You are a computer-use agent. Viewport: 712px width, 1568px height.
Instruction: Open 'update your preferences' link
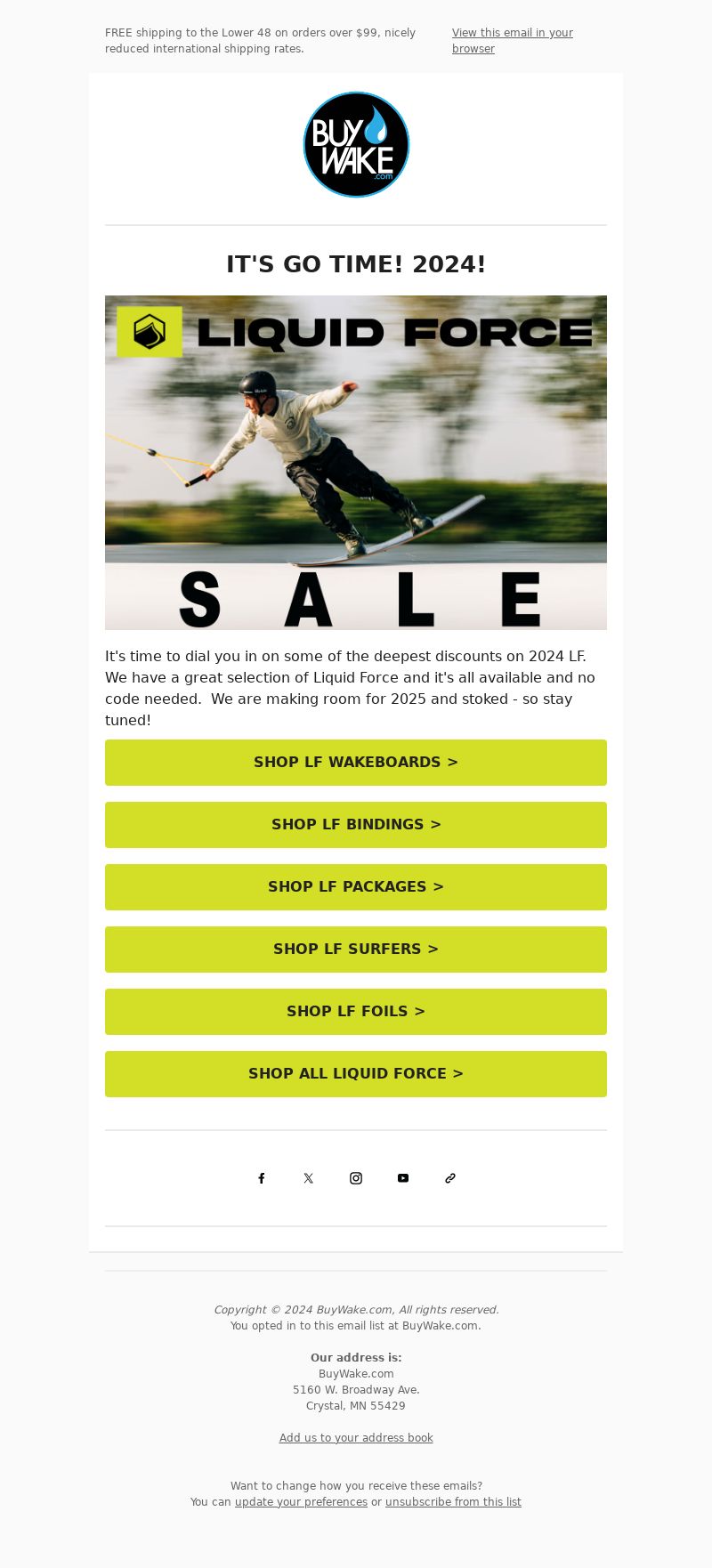[301, 1502]
